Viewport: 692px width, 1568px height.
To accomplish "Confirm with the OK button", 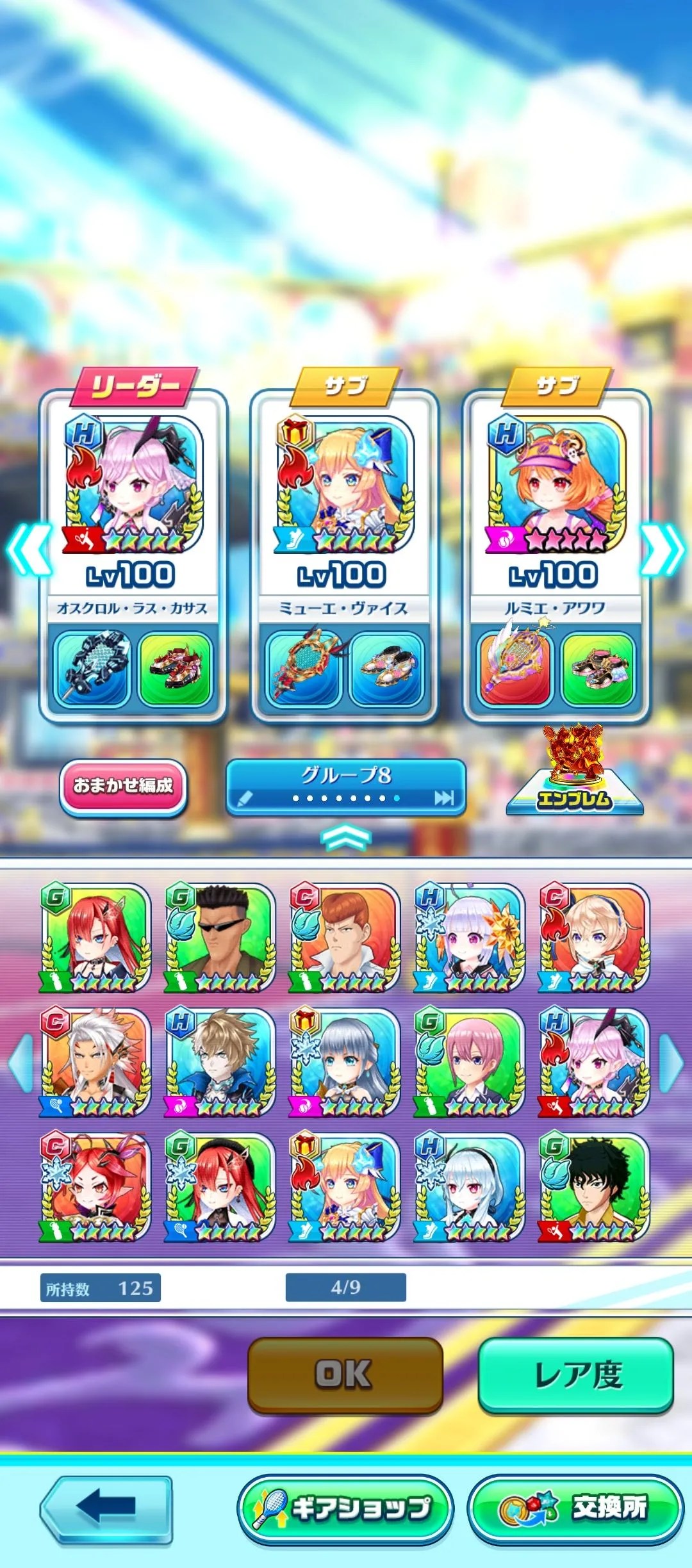I will (x=345, y=1374).
